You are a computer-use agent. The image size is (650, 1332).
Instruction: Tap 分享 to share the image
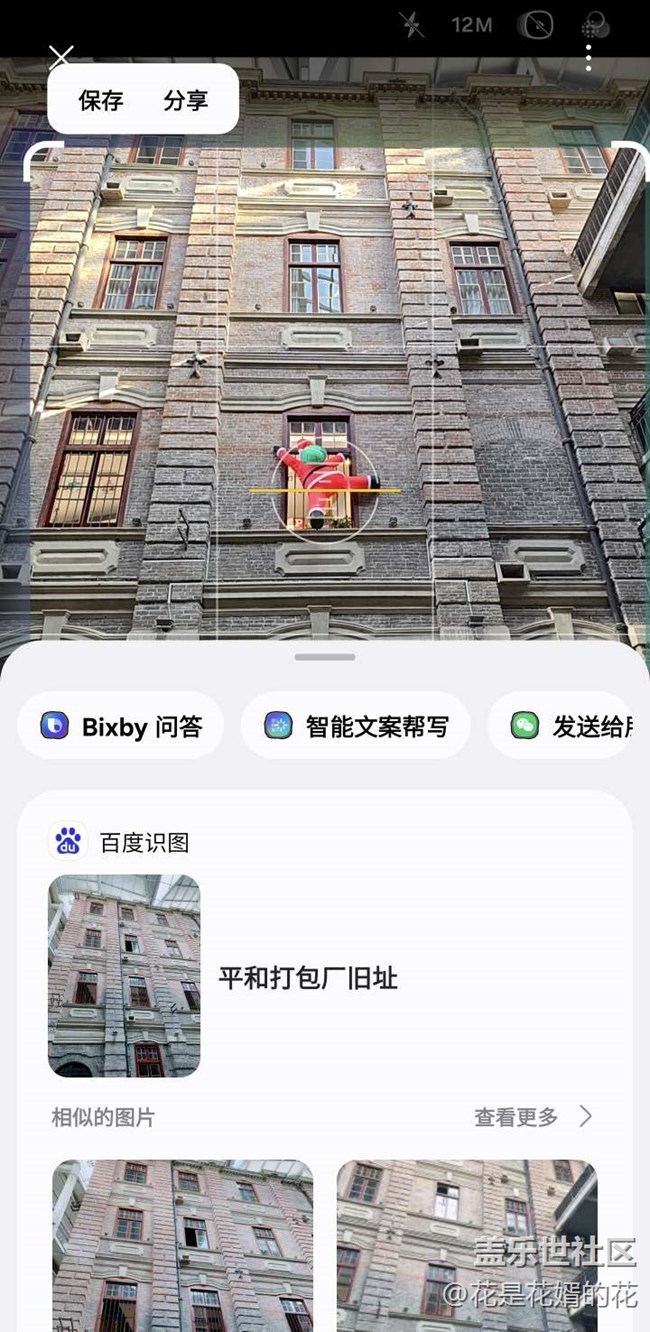(186, 100)
